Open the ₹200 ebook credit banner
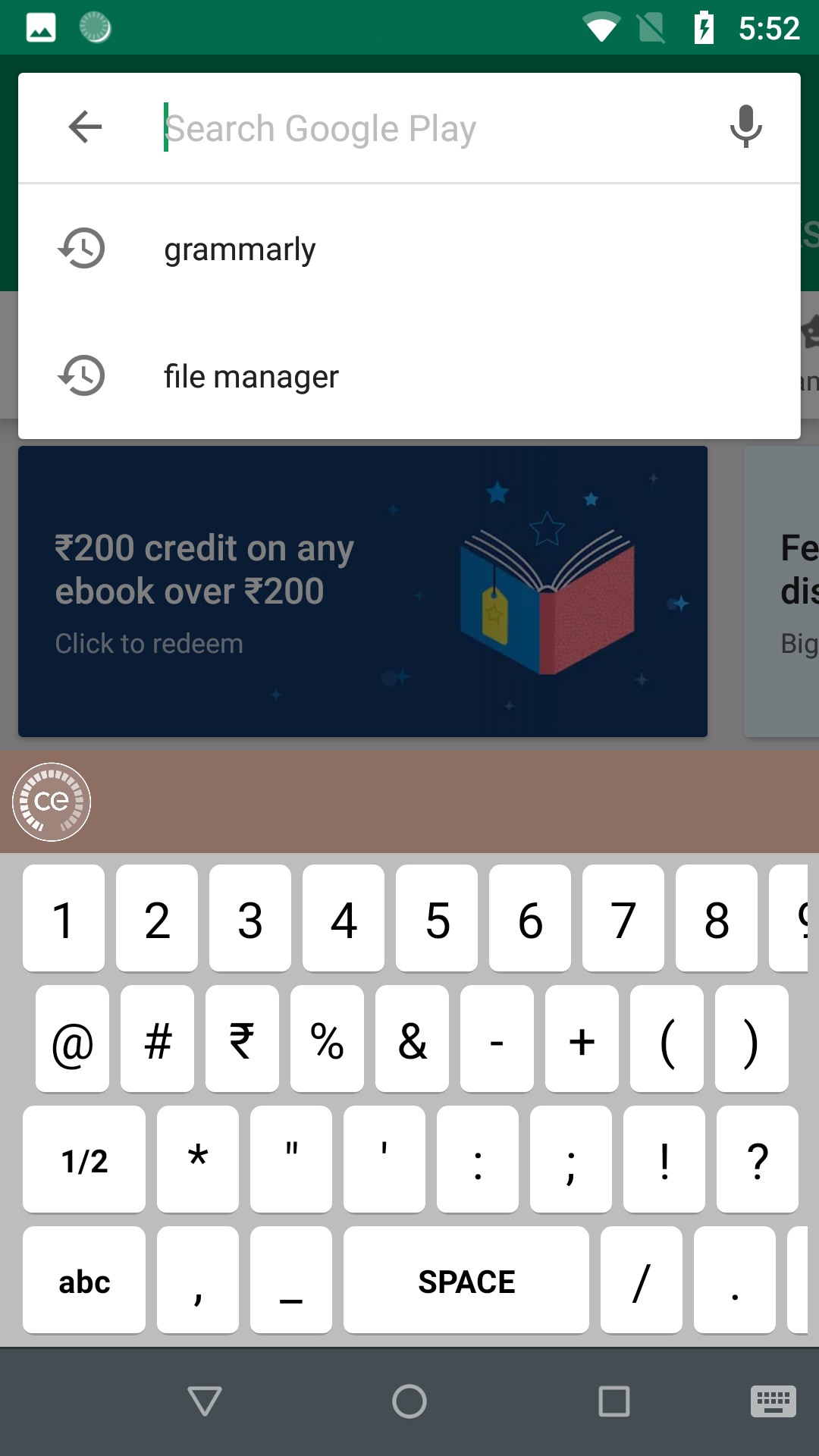The width and height of the screenshot is (819, 1456). pyautogui.click(x=362, y=591)
